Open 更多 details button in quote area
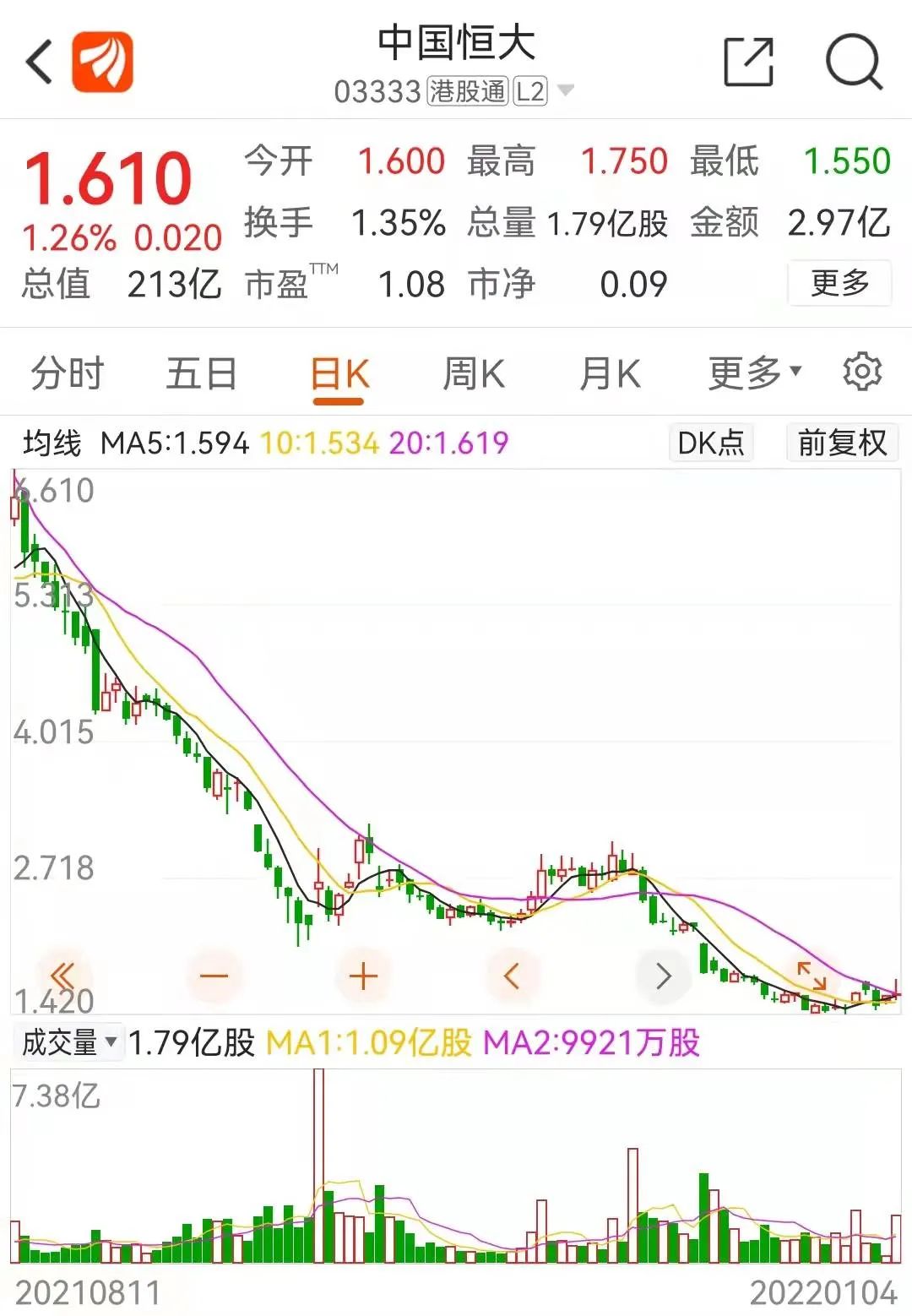912x1316 pixels. pos(839,285)
